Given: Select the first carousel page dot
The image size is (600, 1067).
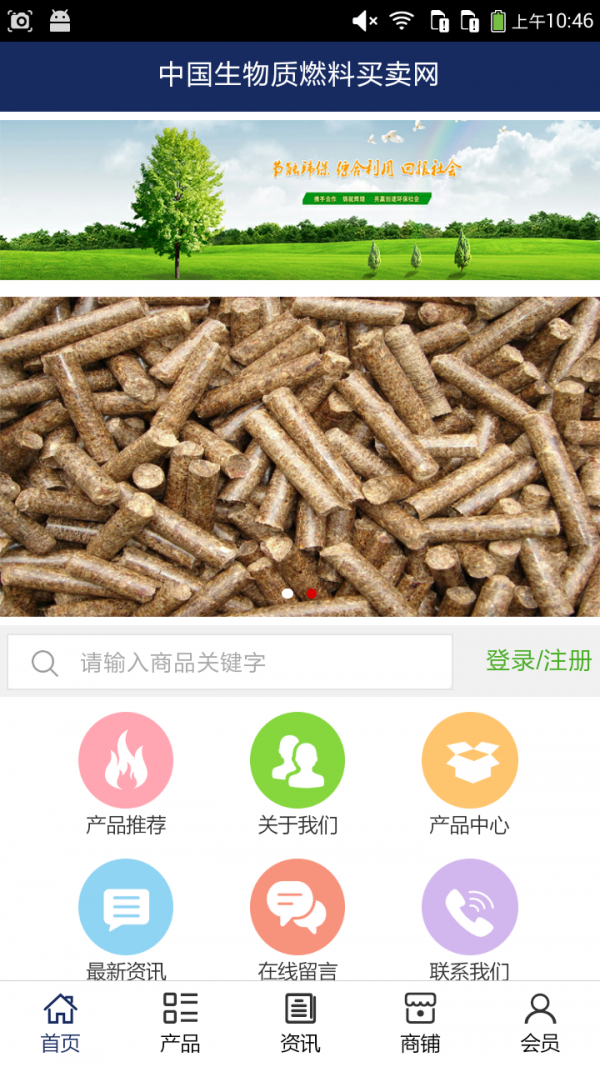Looking at the screenshot, I should (x=288, y=594).
